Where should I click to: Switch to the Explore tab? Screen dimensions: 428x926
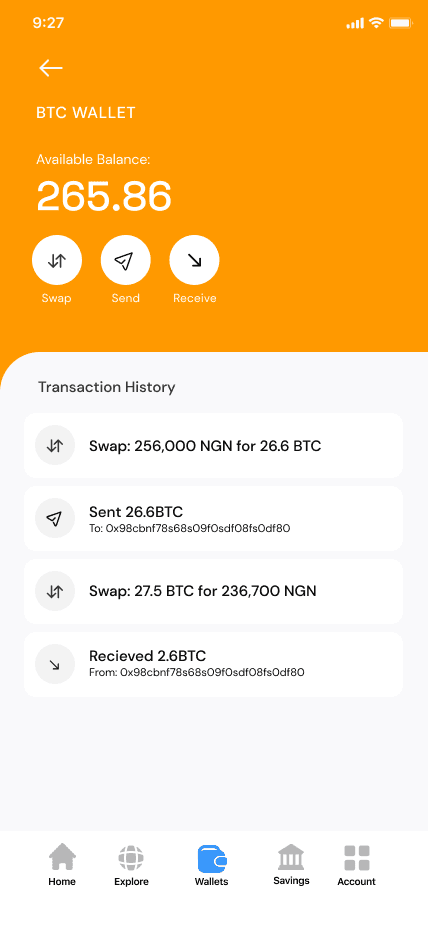coord(131,865)
